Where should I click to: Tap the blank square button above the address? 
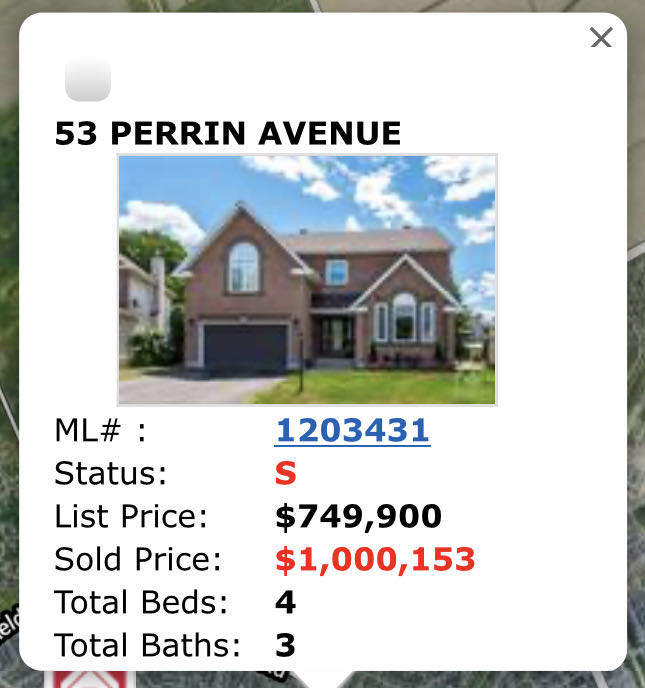tap(88, 79)
